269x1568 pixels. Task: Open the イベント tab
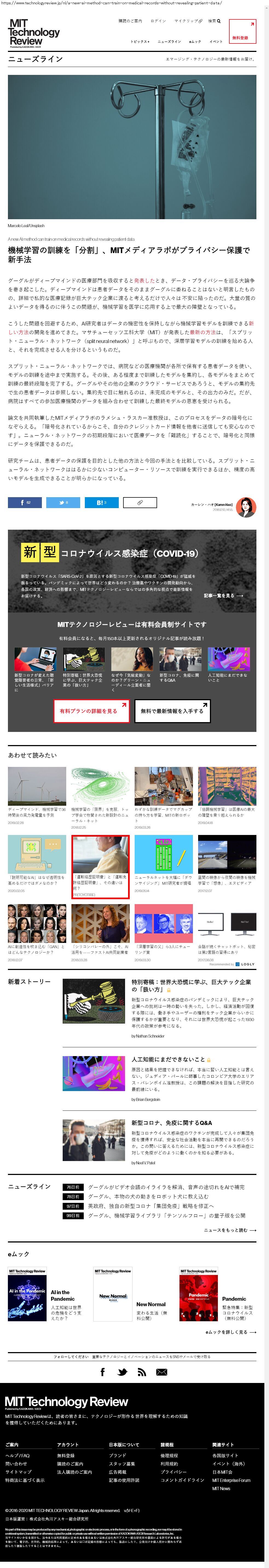[216, 41]
